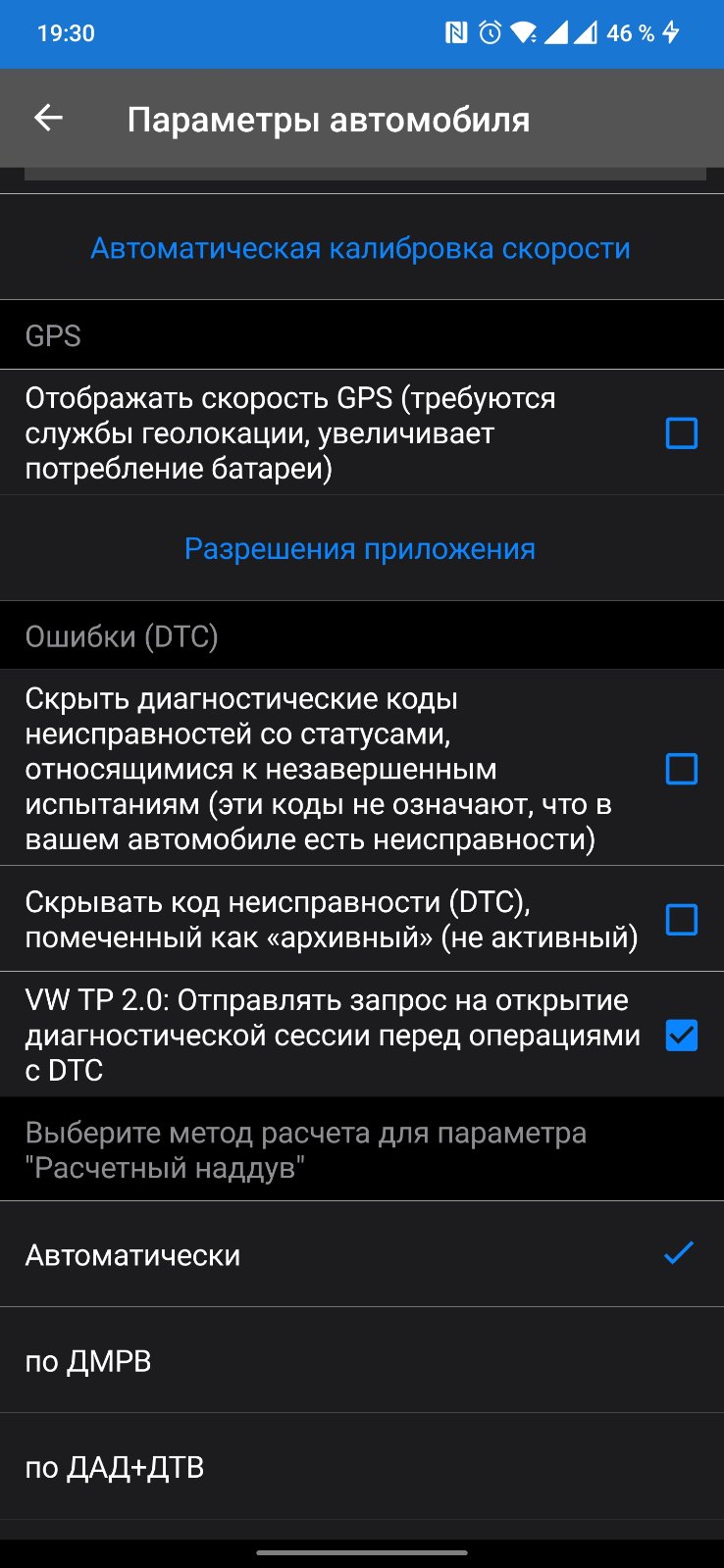
Task: Open Автоматическая калибровка скорости
Action: 361,248
